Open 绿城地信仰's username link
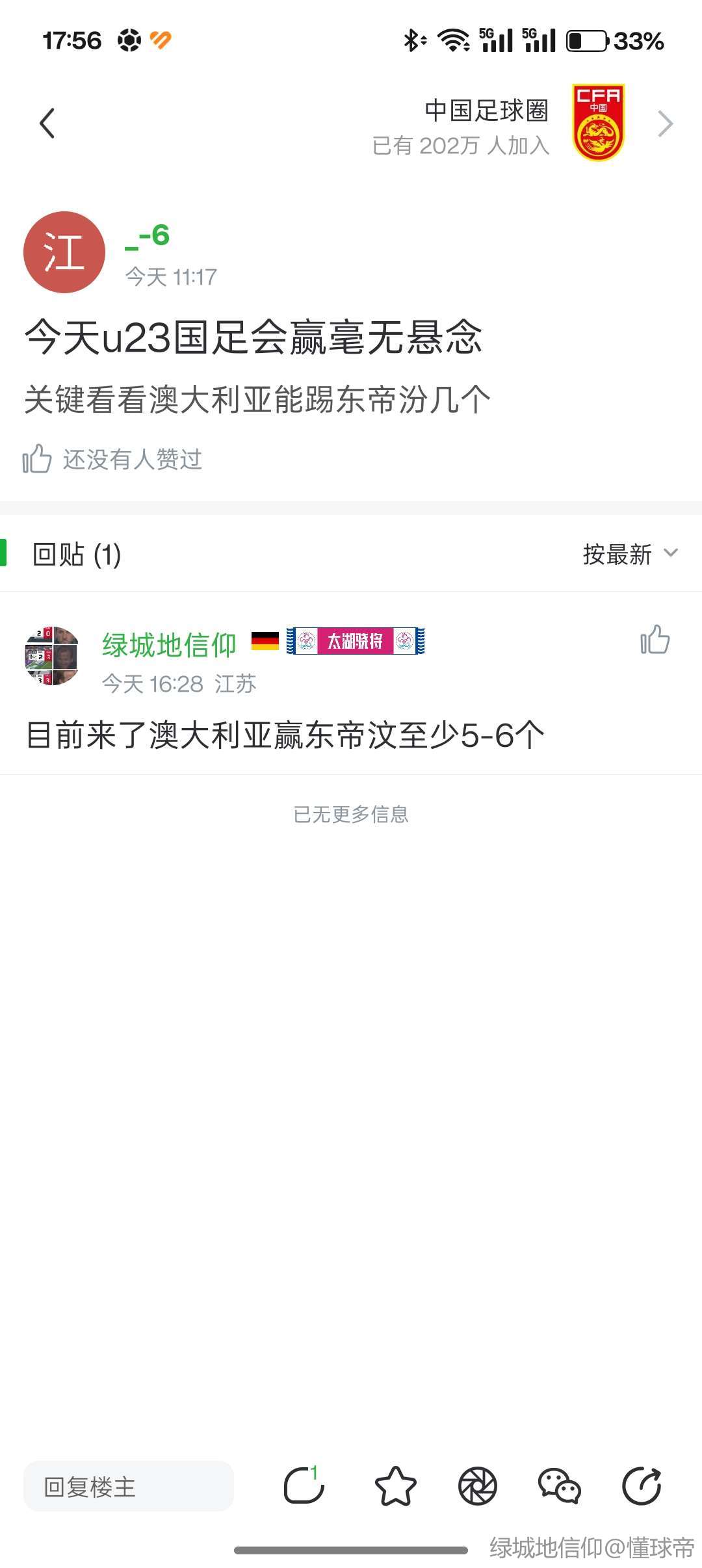This screenshot has width=702, height=1568. point(169,645)
